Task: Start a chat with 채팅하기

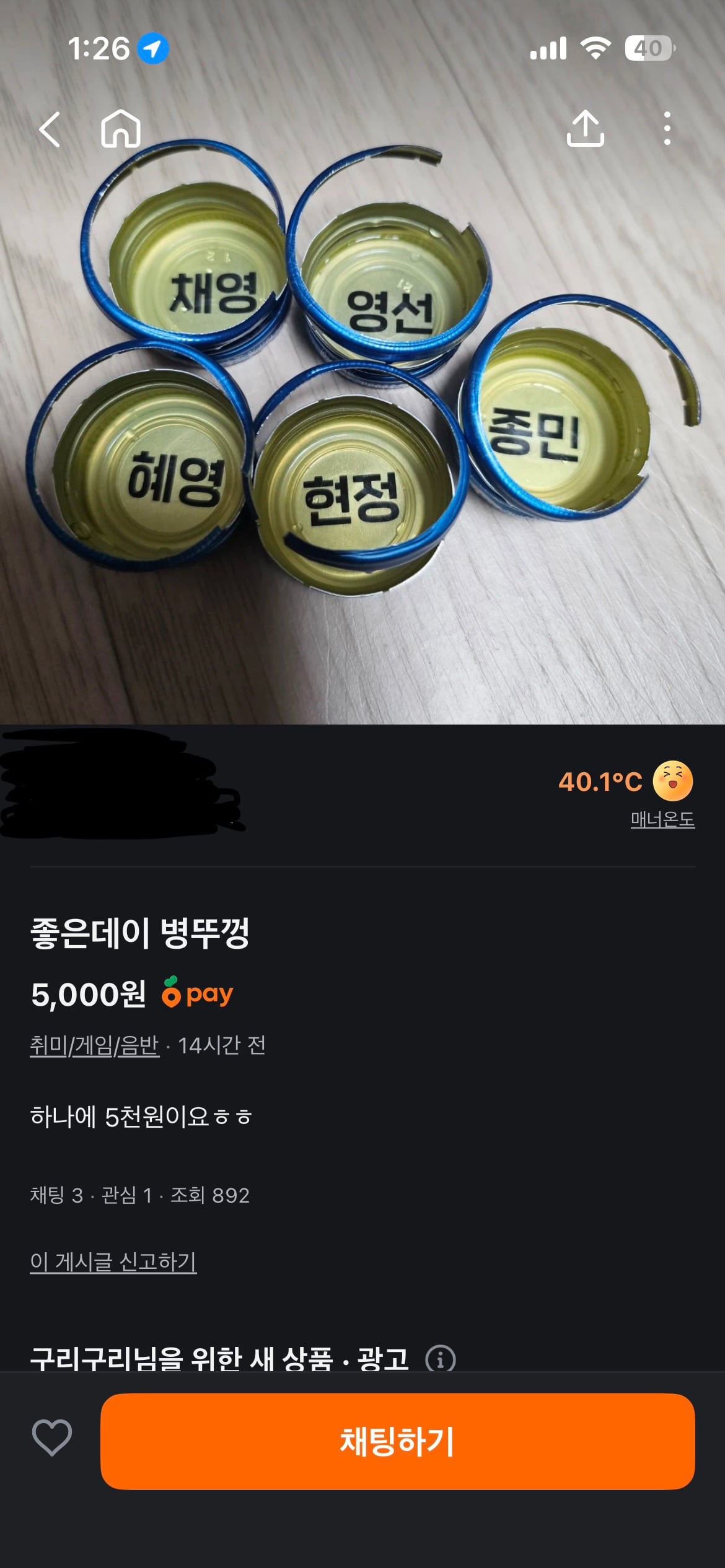Action: click(x=397, y=1442)
